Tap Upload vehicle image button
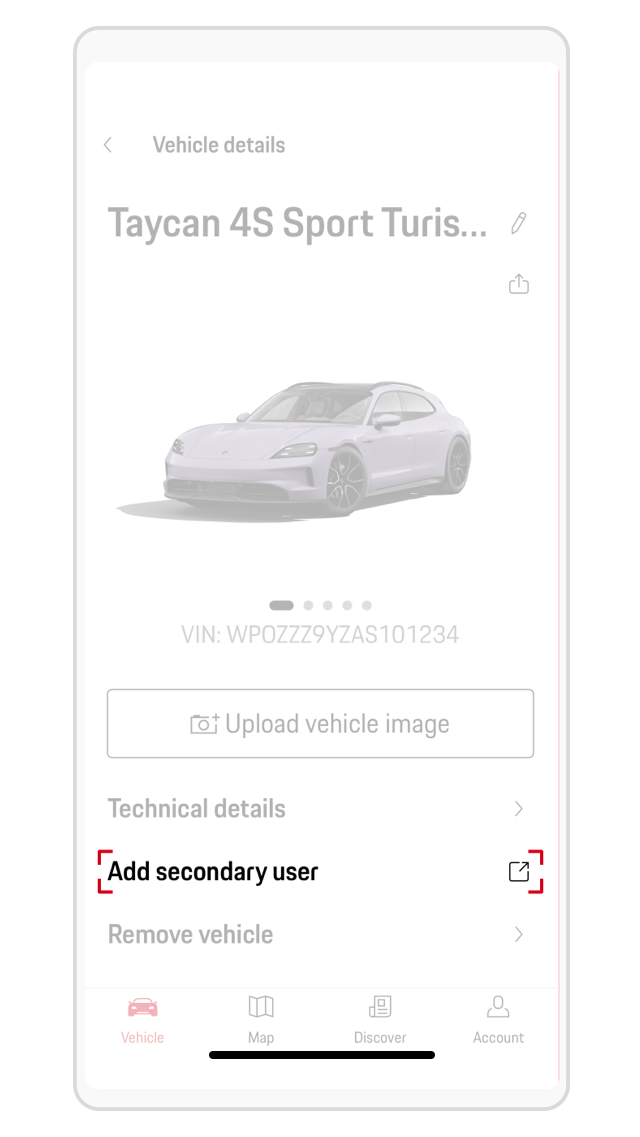Viewport: 640px width, 1137px height. [x=320, y=724]
